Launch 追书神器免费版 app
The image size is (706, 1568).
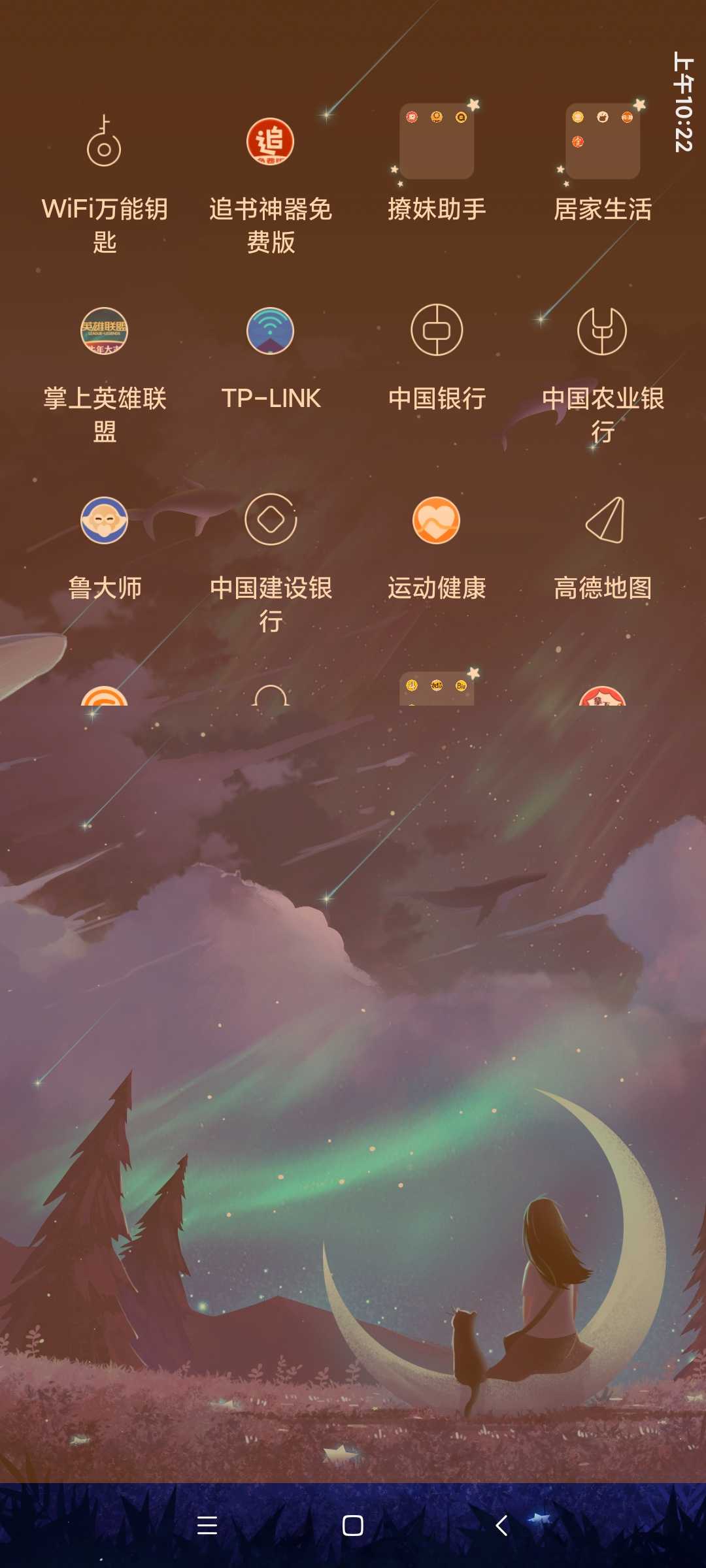coord(270,142)
